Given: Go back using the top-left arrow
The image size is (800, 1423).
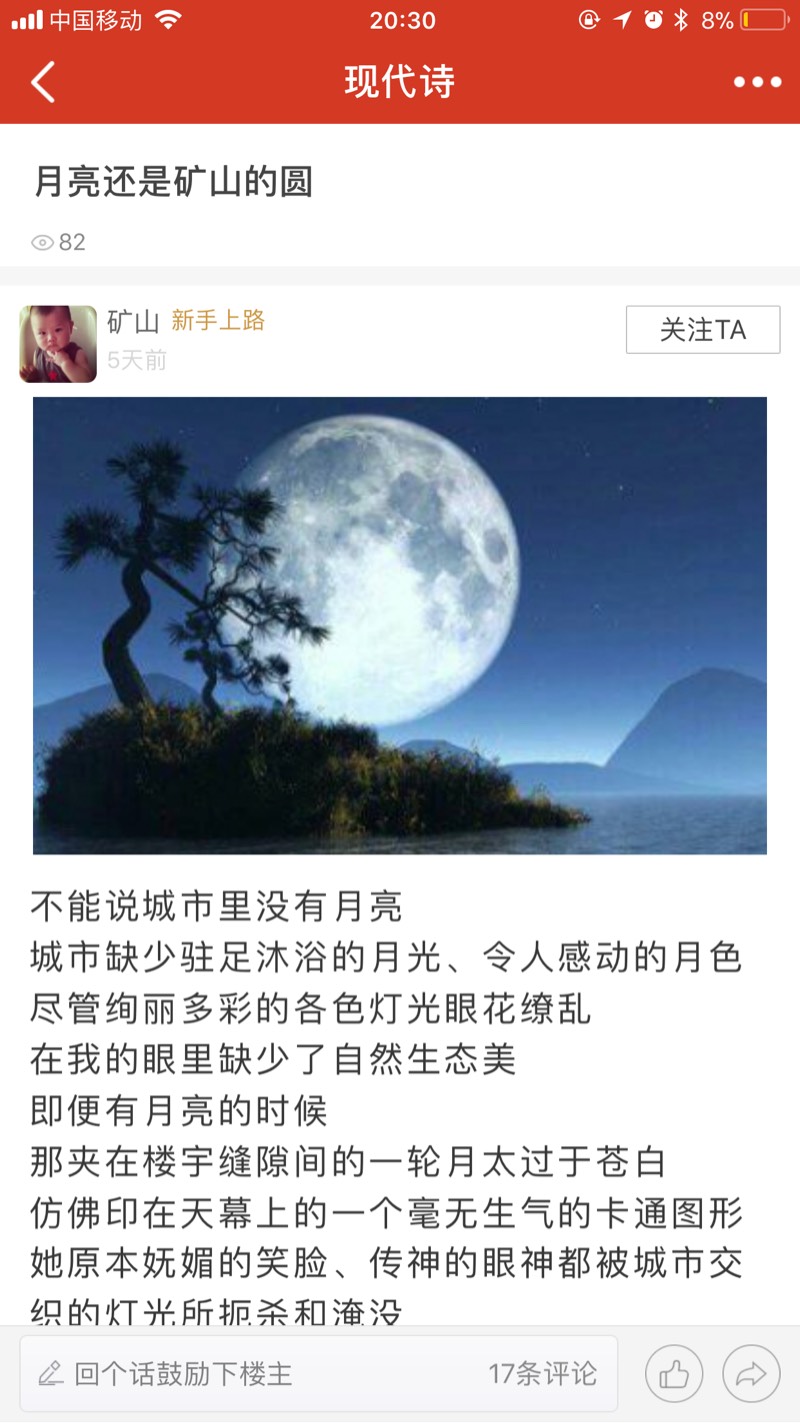Looking at the screenshot, I should click(43, 81).
